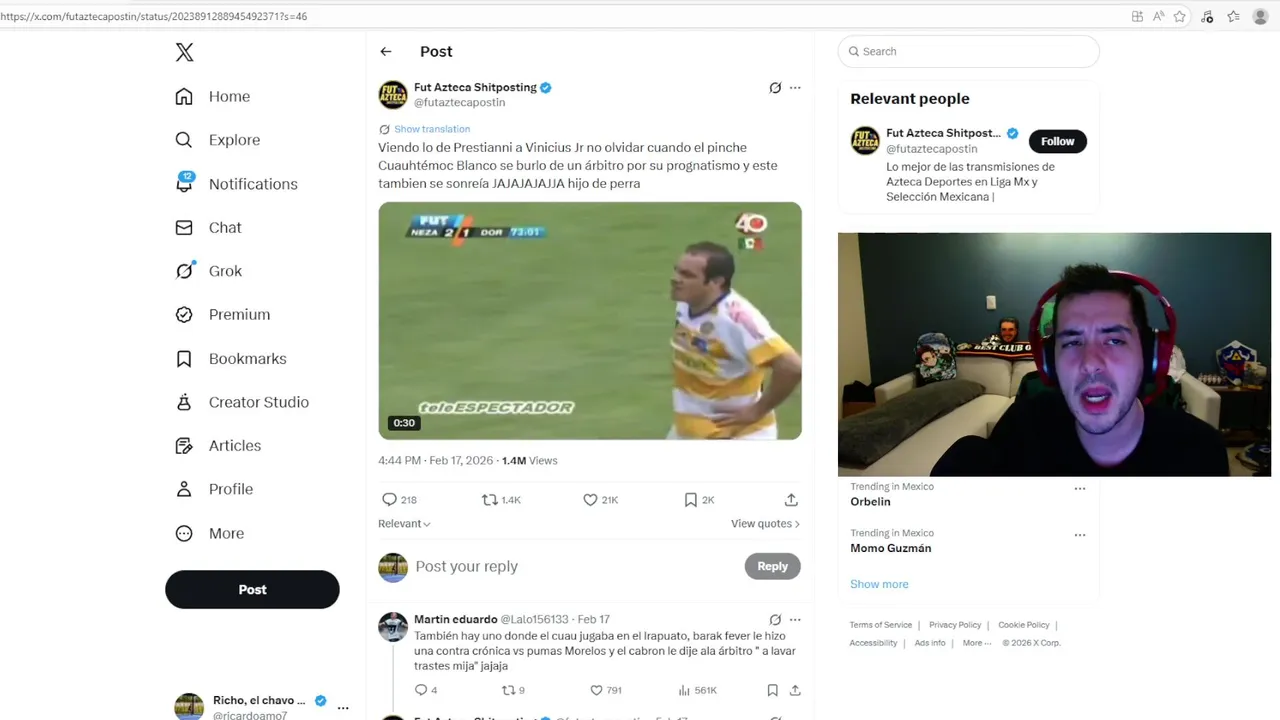Expand the Relevant replies sort dropdown
Image resolution: width=1280 pixels, height=720 pixels.
404,524
